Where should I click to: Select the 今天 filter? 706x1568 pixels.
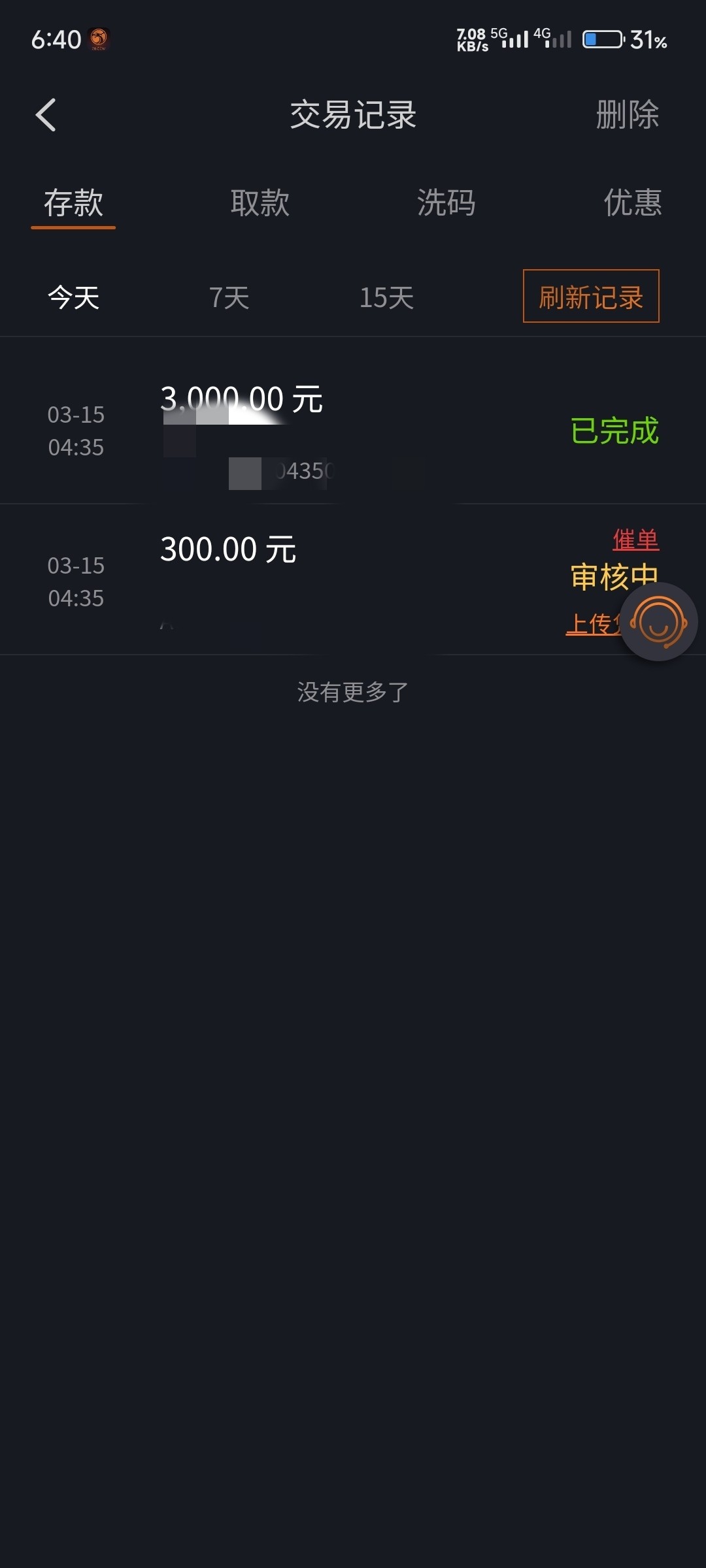click(73, 297)
